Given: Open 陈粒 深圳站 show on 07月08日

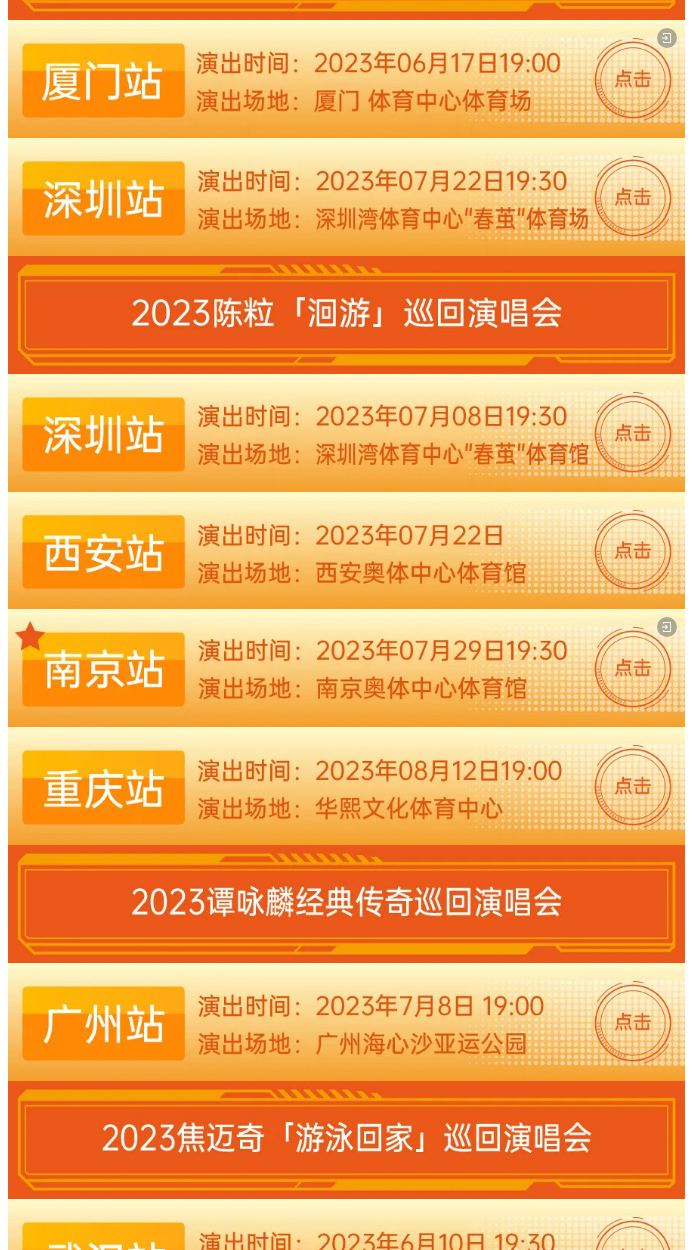Looking at the screenshot, I should tap(632, 433).
